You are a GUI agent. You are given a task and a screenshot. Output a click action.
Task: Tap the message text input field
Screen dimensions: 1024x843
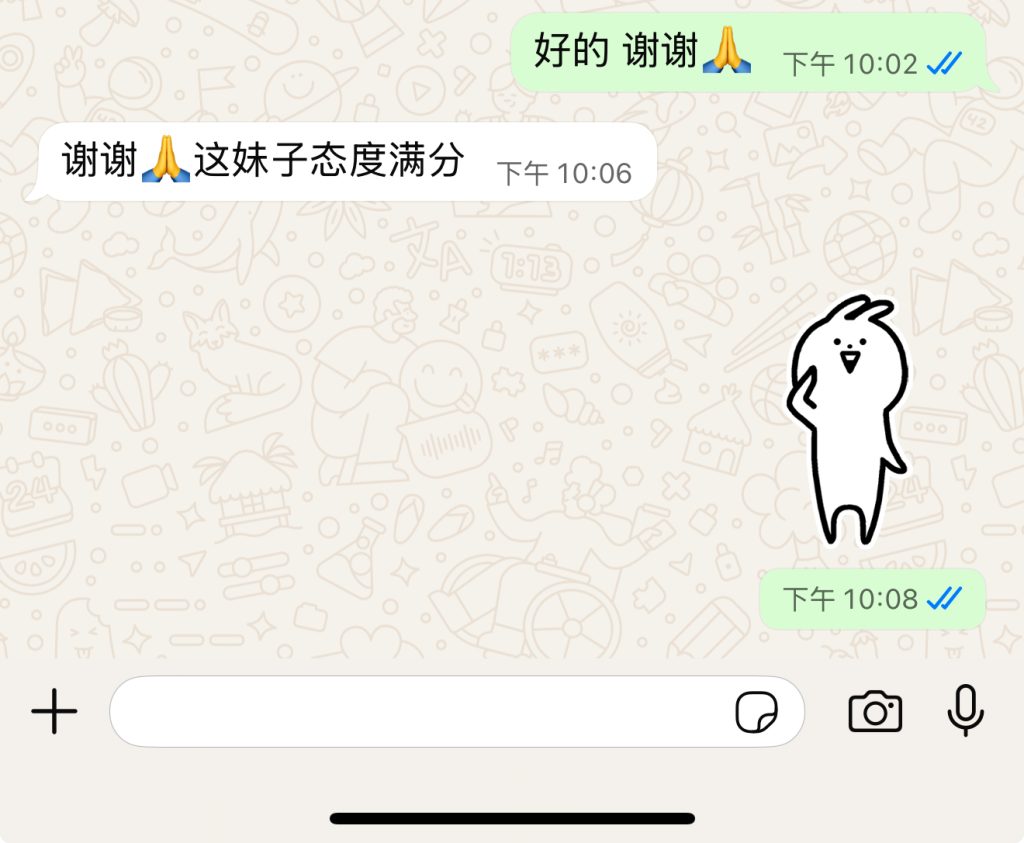coord(420,712)
